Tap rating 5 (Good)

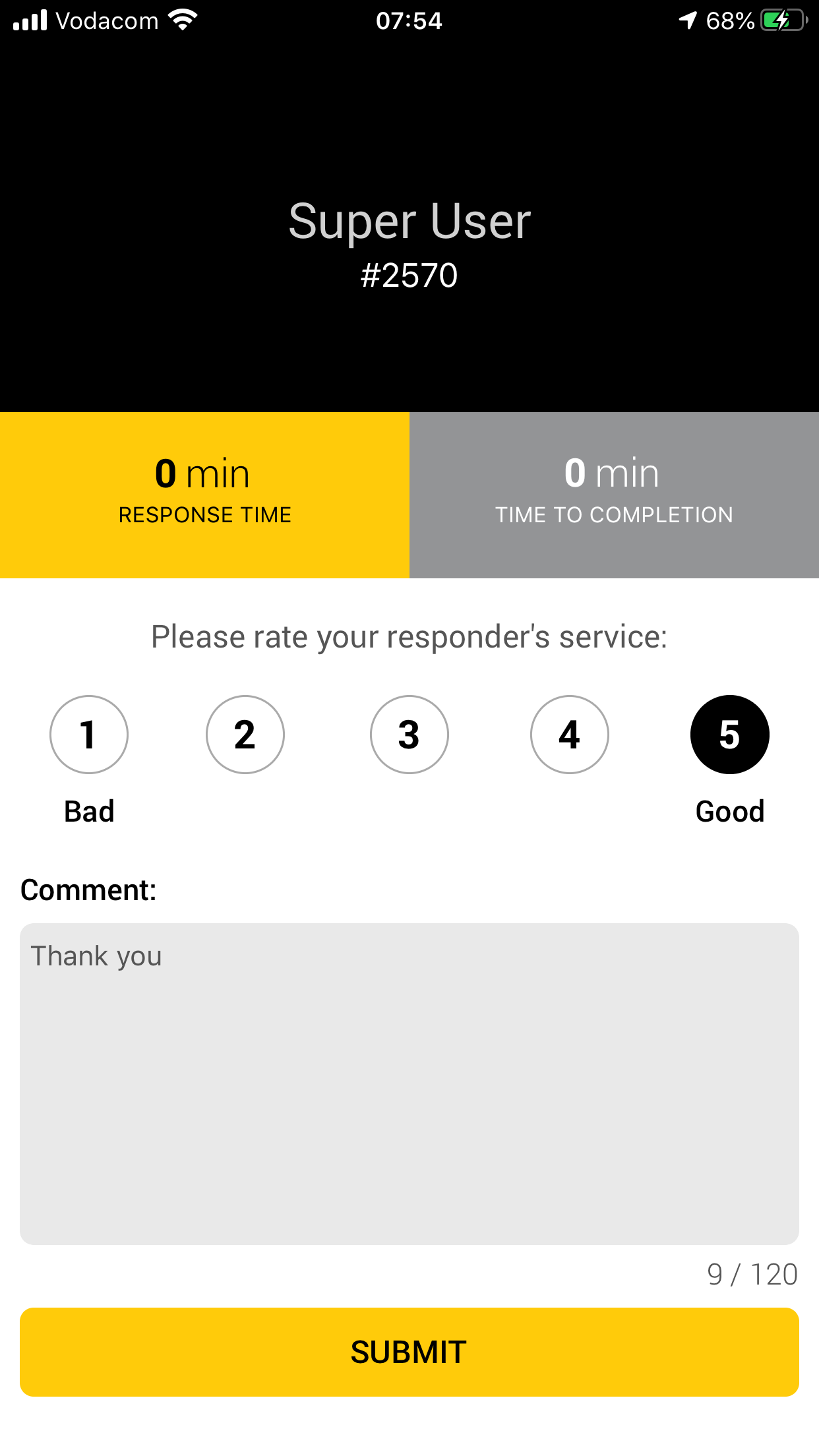tap(730, 735)
